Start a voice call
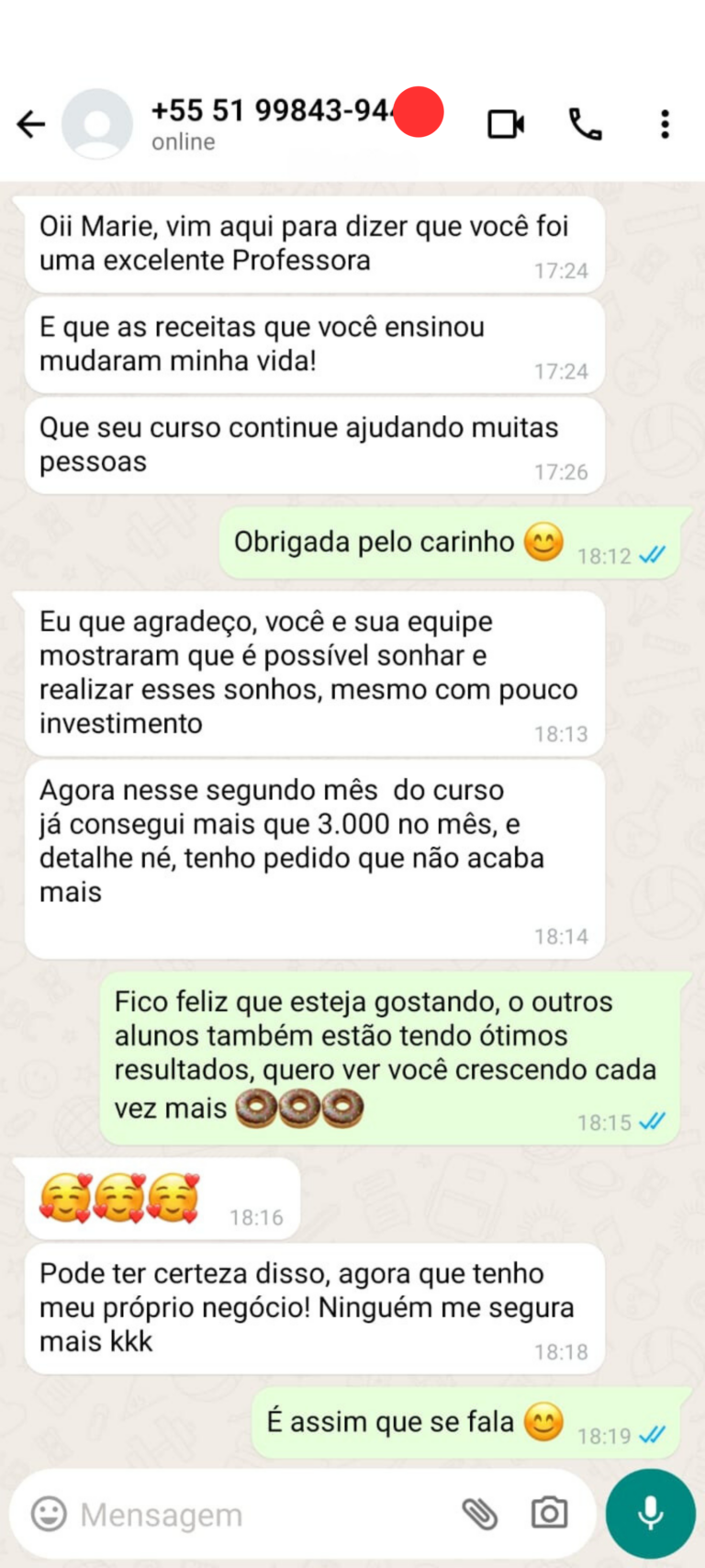Image resolution: width=705 pixels, height=1568 pixels. (585, 124)
